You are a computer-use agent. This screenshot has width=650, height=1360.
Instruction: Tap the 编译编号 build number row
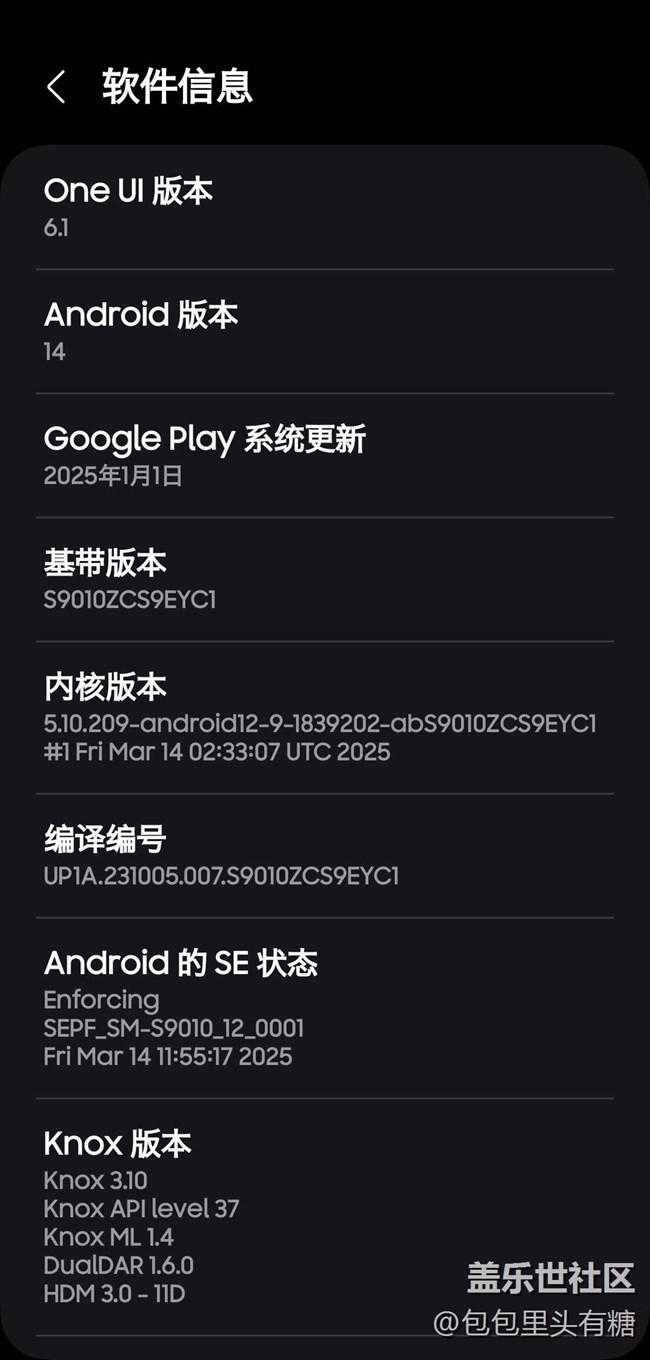click(324, 856)
